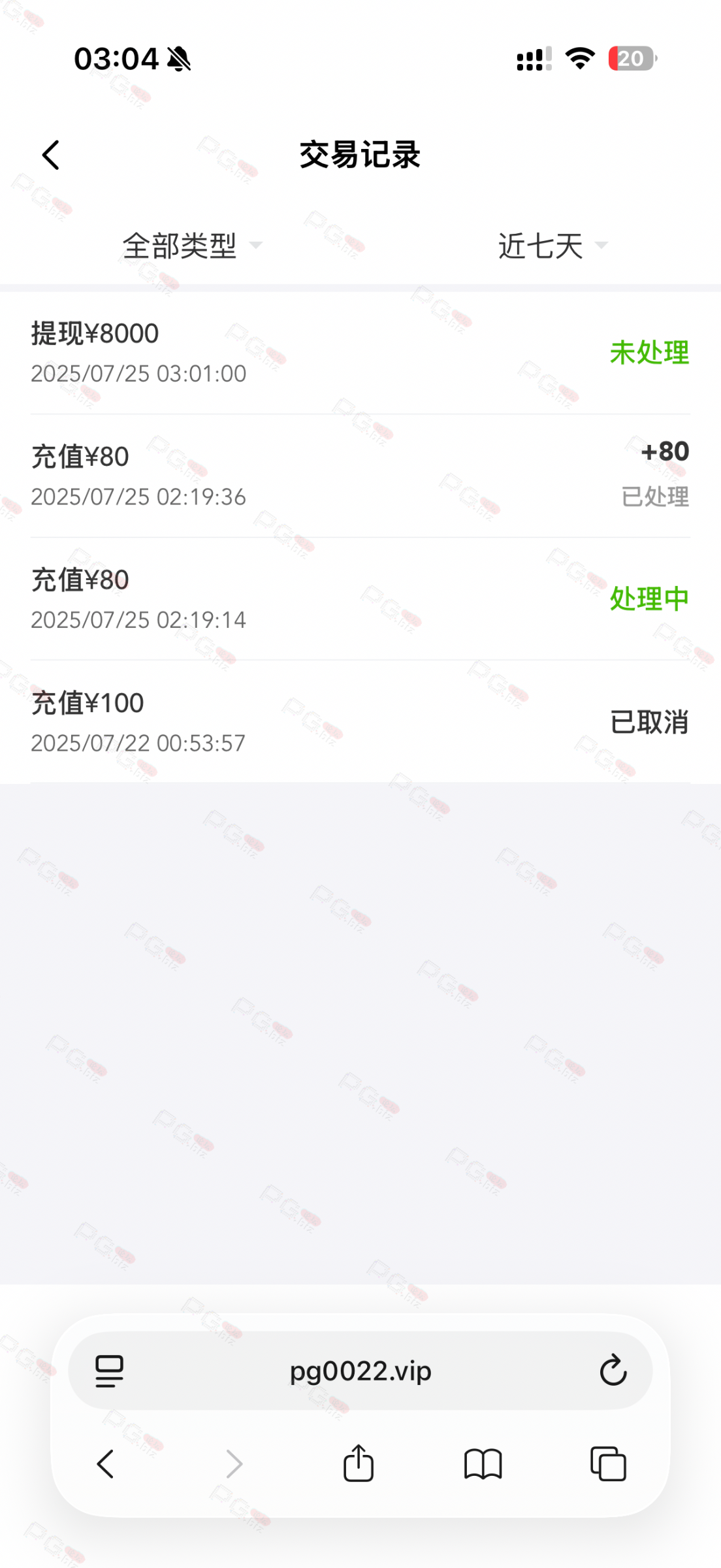Open the 提现¥8000 transaction record
This screenshot has width=721, height=1568.
(359, 353)
